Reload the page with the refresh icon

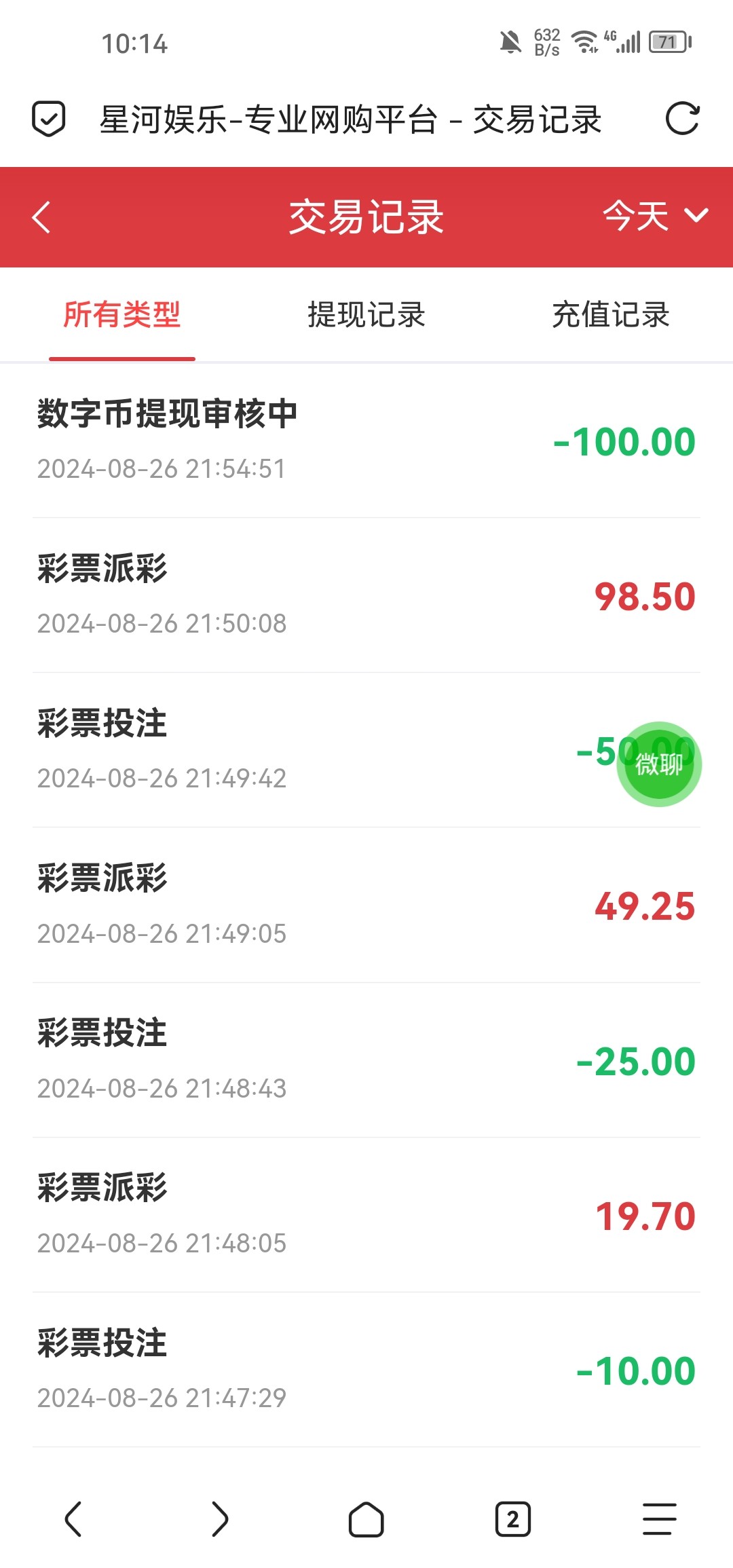click(x=682, y=119)
